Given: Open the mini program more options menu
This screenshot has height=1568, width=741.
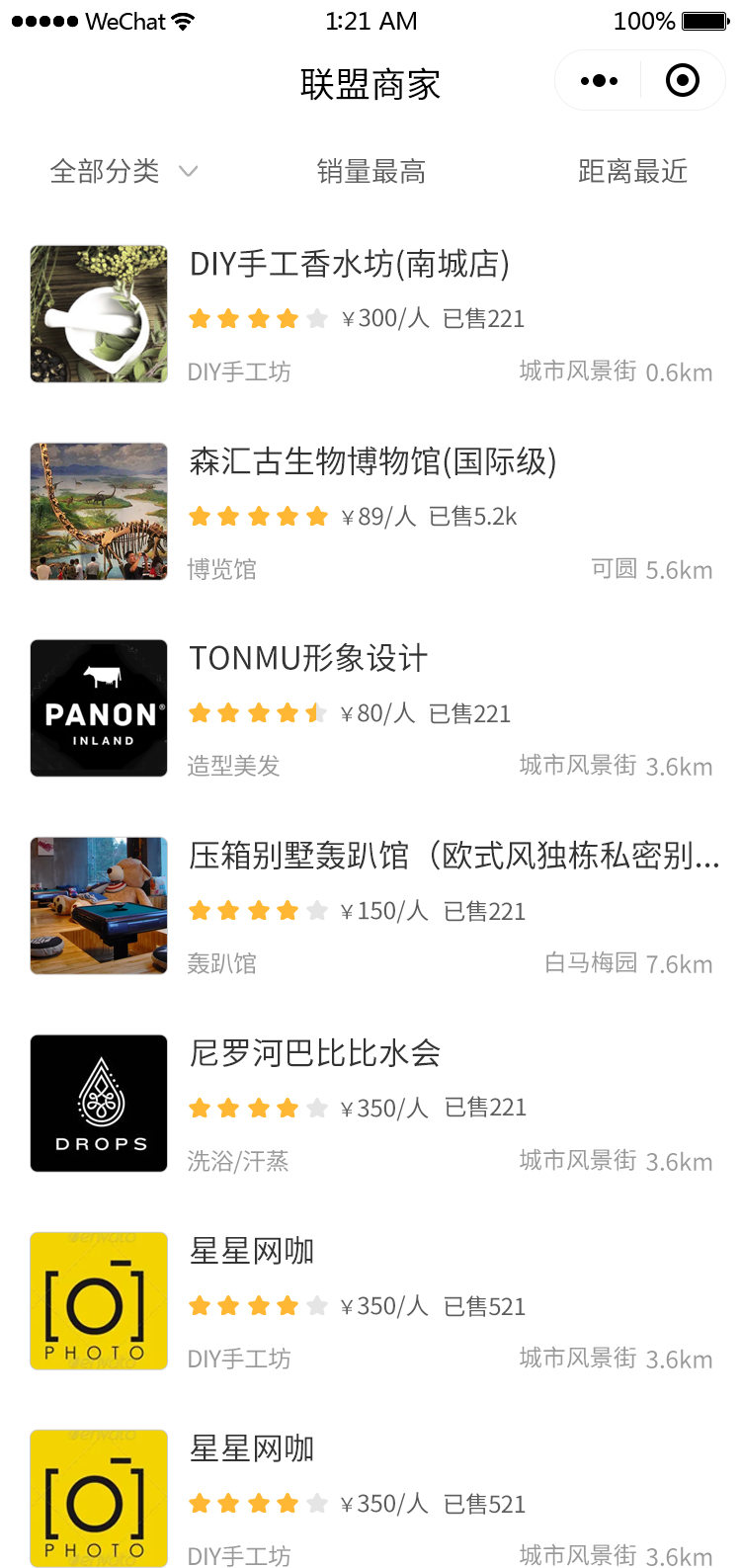Looking at the screenshot, I should (x=599, y=81).
